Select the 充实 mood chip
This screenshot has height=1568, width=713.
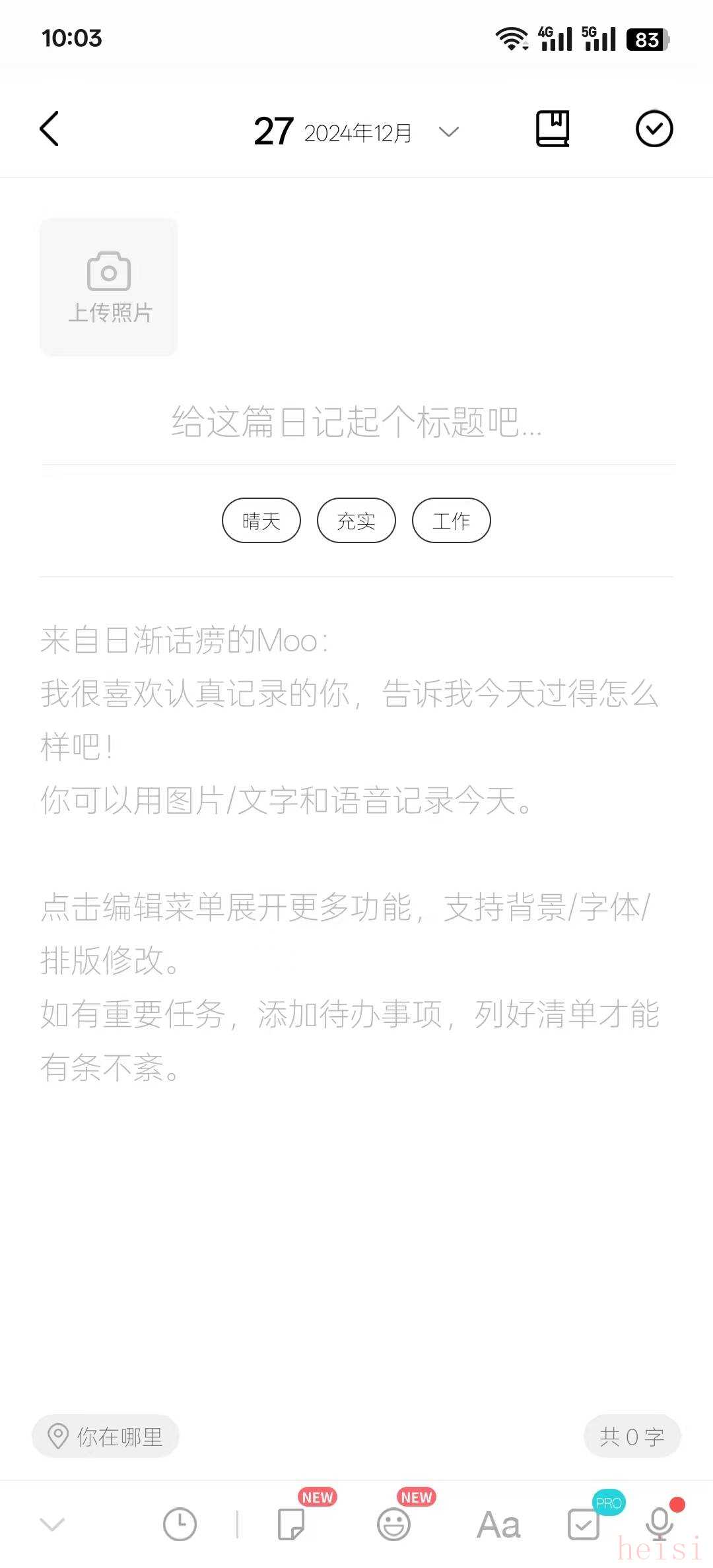tap(356, 521)
